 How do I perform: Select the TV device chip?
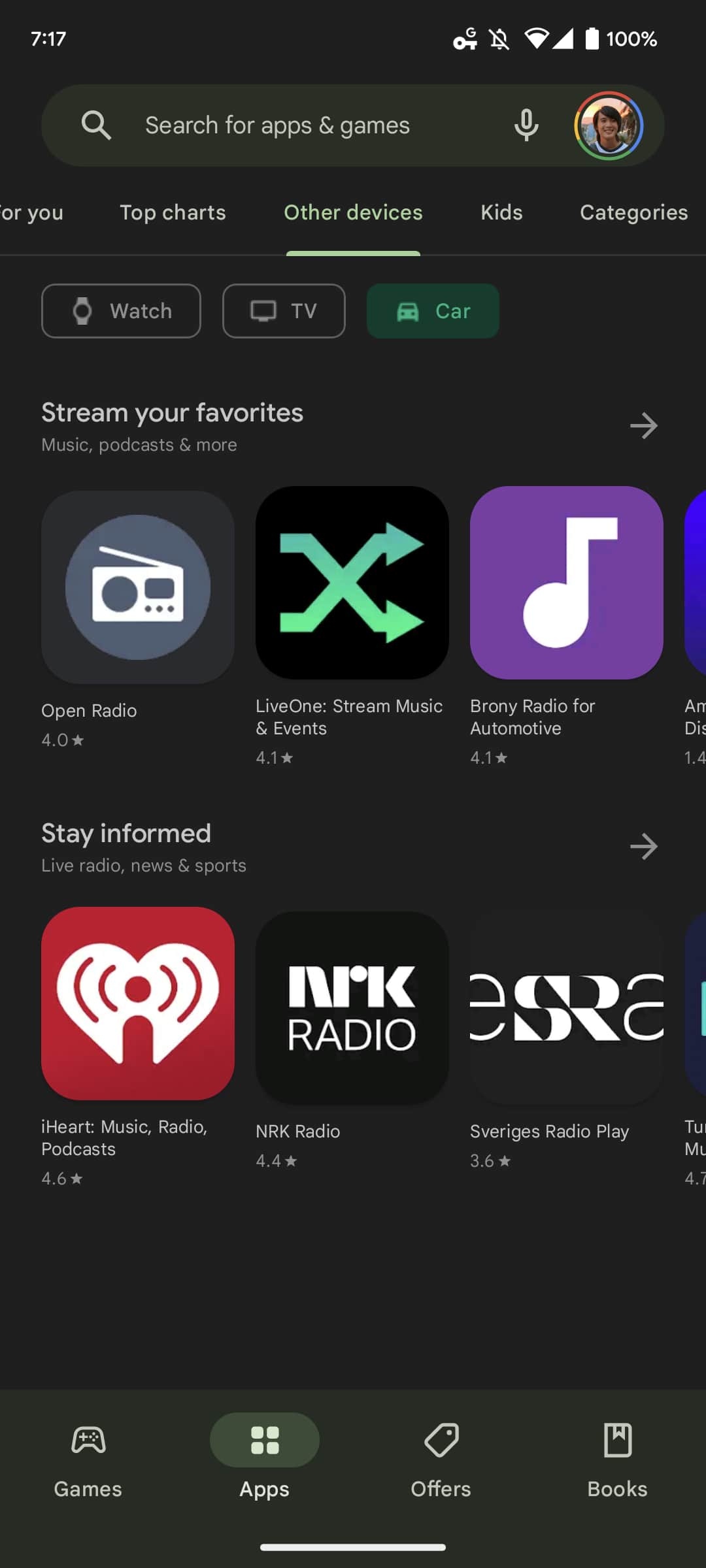(284, 311)
